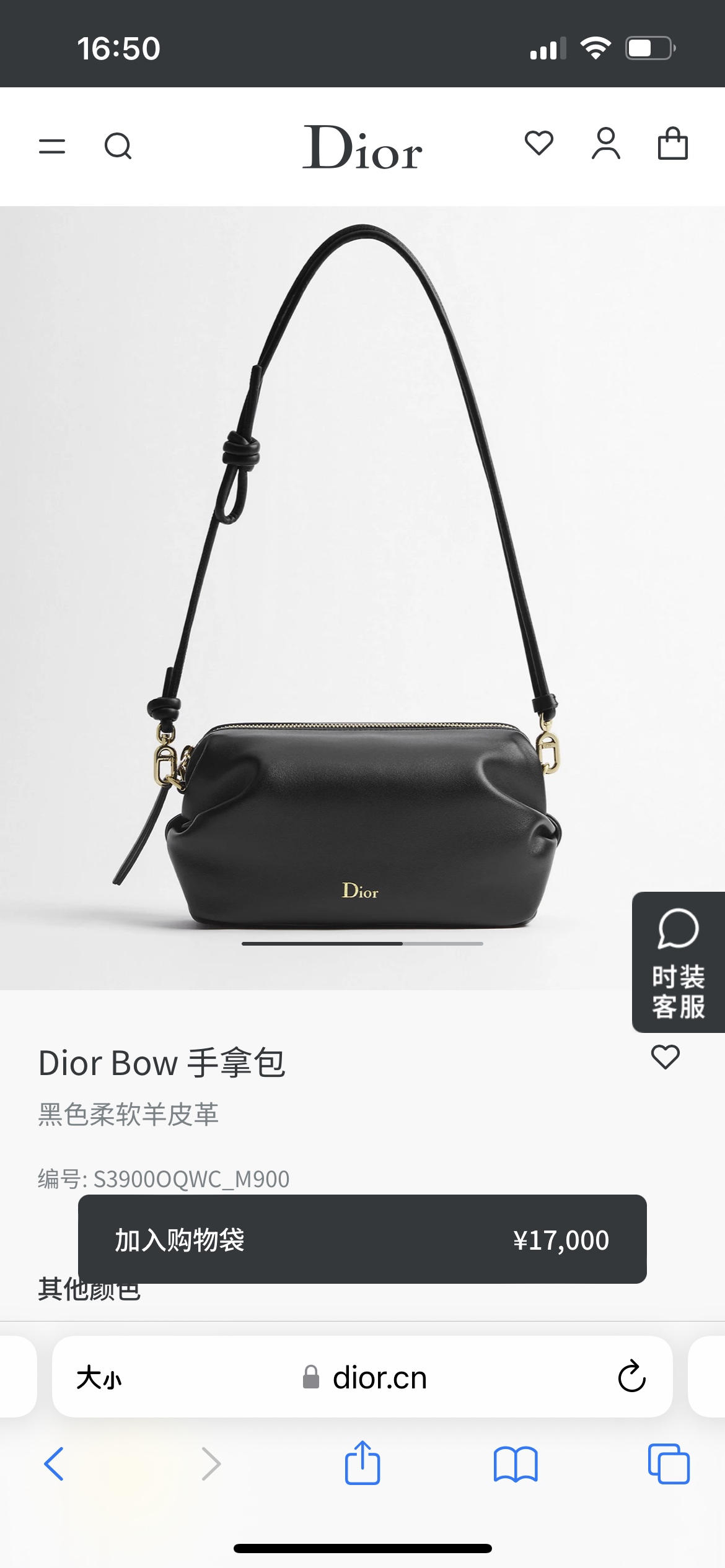Image resolution: width=725 pixels, height=1568 pixels.
Task: Go back to the previous page
Action: click(x=55, y=1464)
